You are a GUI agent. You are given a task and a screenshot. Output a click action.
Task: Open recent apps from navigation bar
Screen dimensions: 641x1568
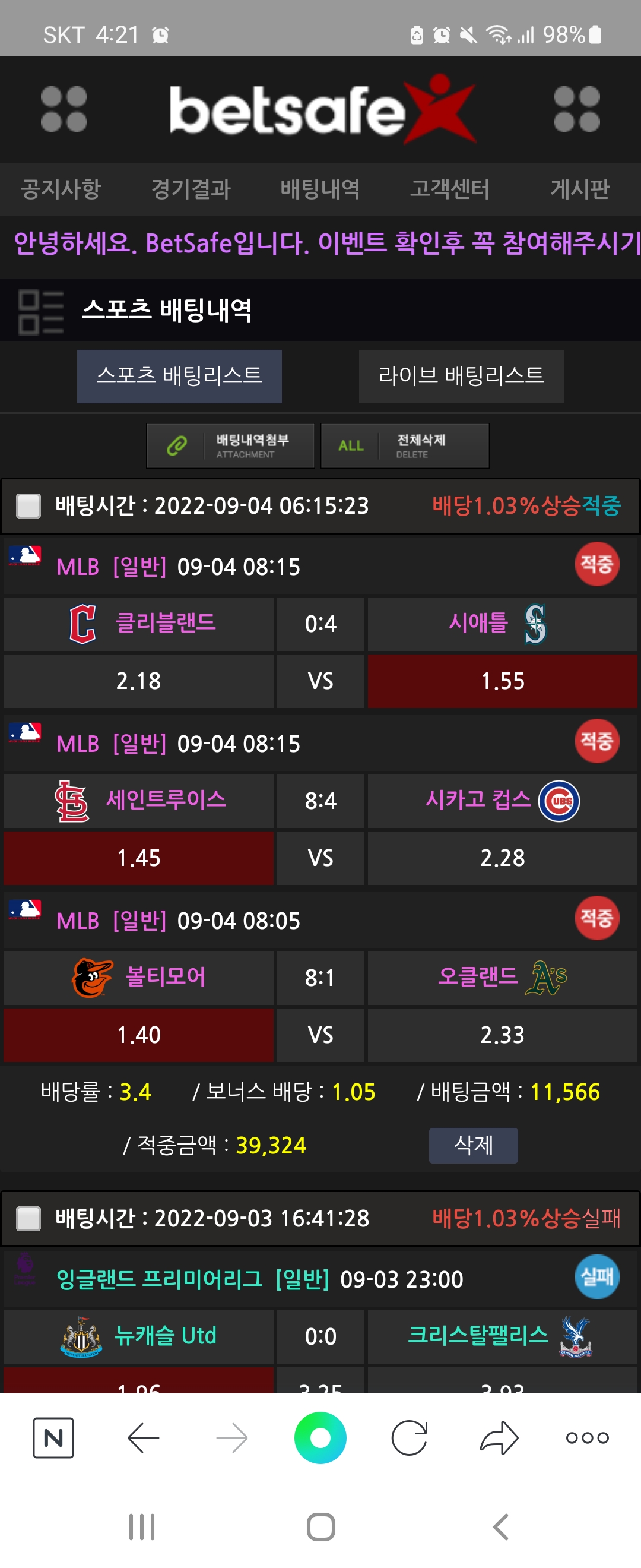click(x=142, y=1526)
